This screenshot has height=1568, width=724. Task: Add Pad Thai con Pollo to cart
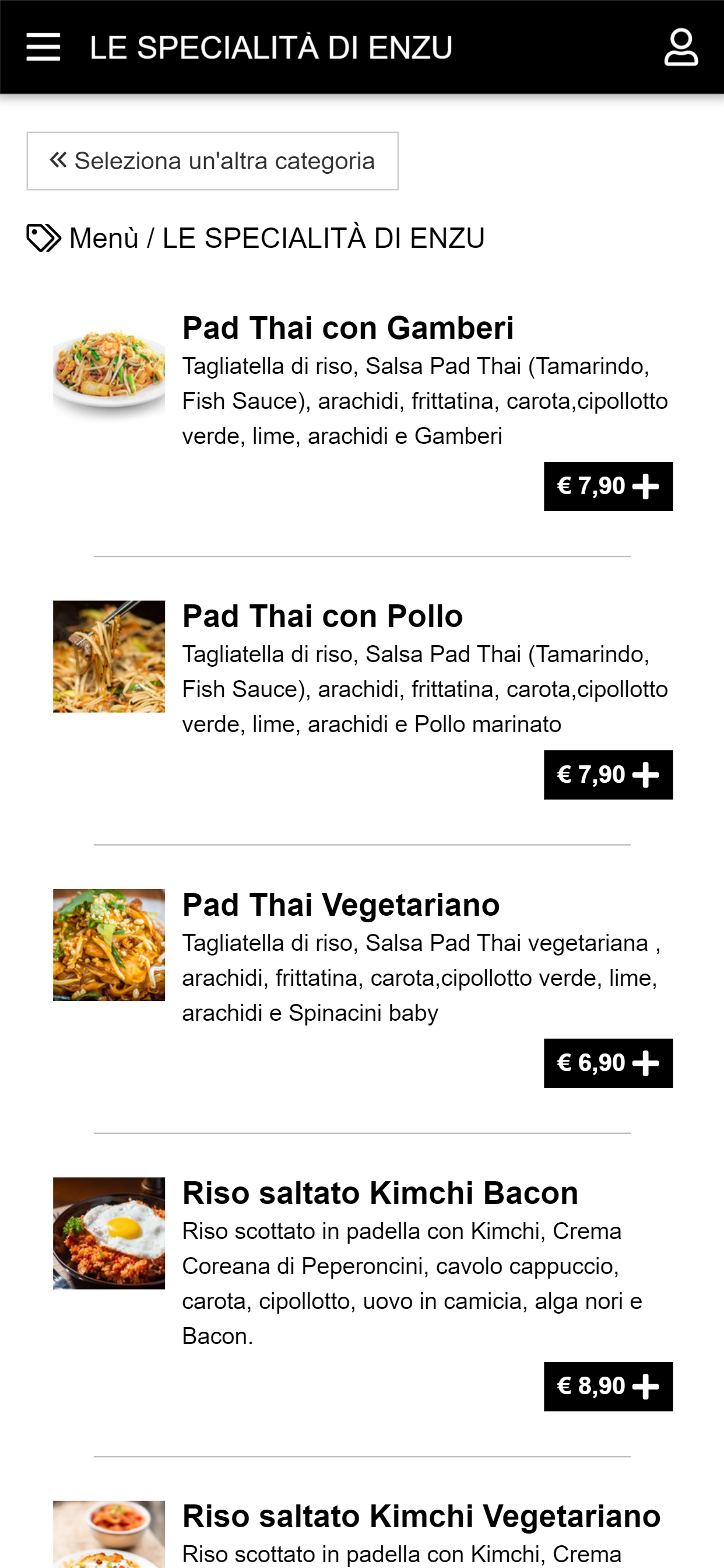click(x=608, y=775)
